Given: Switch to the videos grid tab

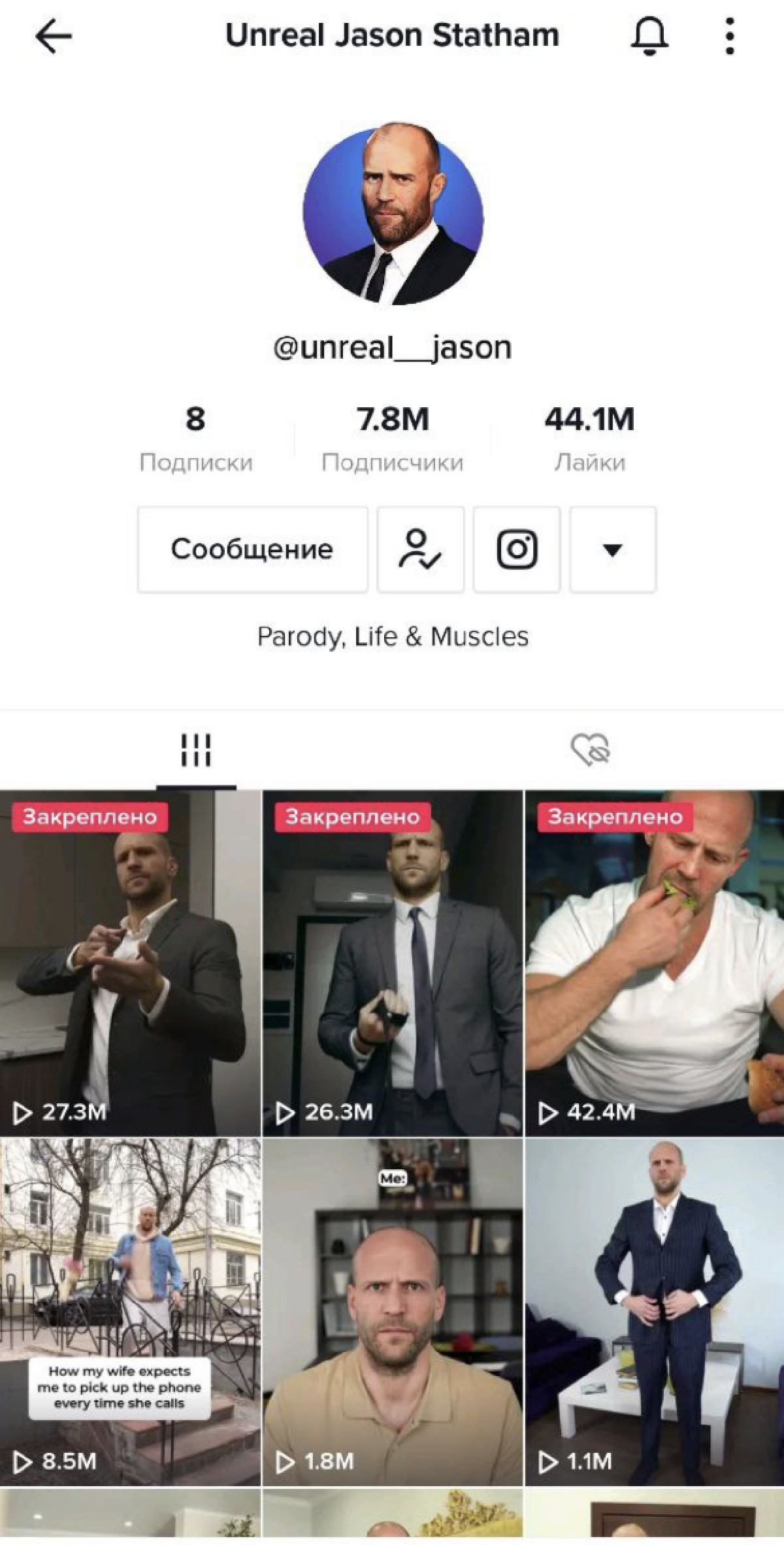Looking at the screenshot, I should [195, 750].
